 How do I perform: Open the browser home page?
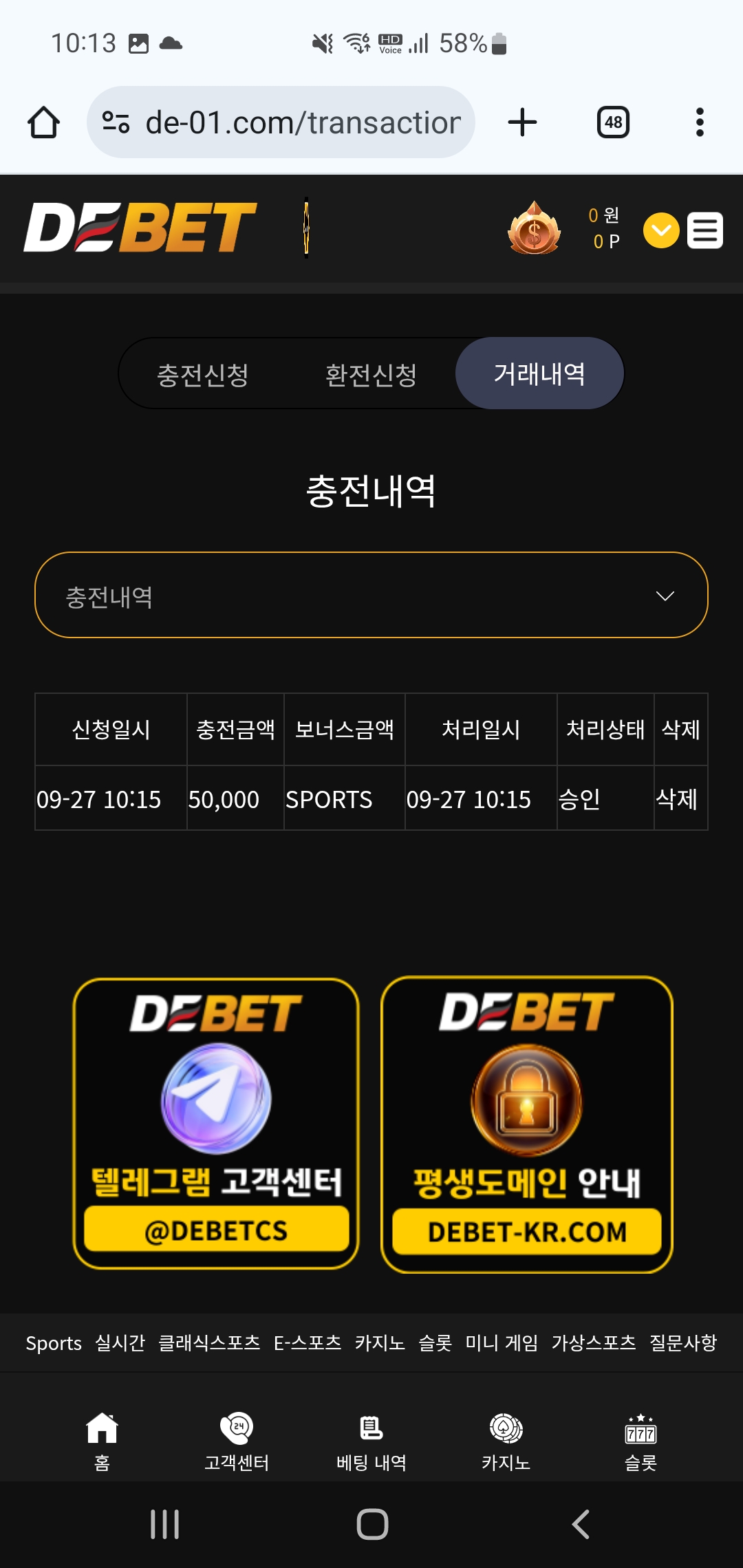click(x=43, y=122)
